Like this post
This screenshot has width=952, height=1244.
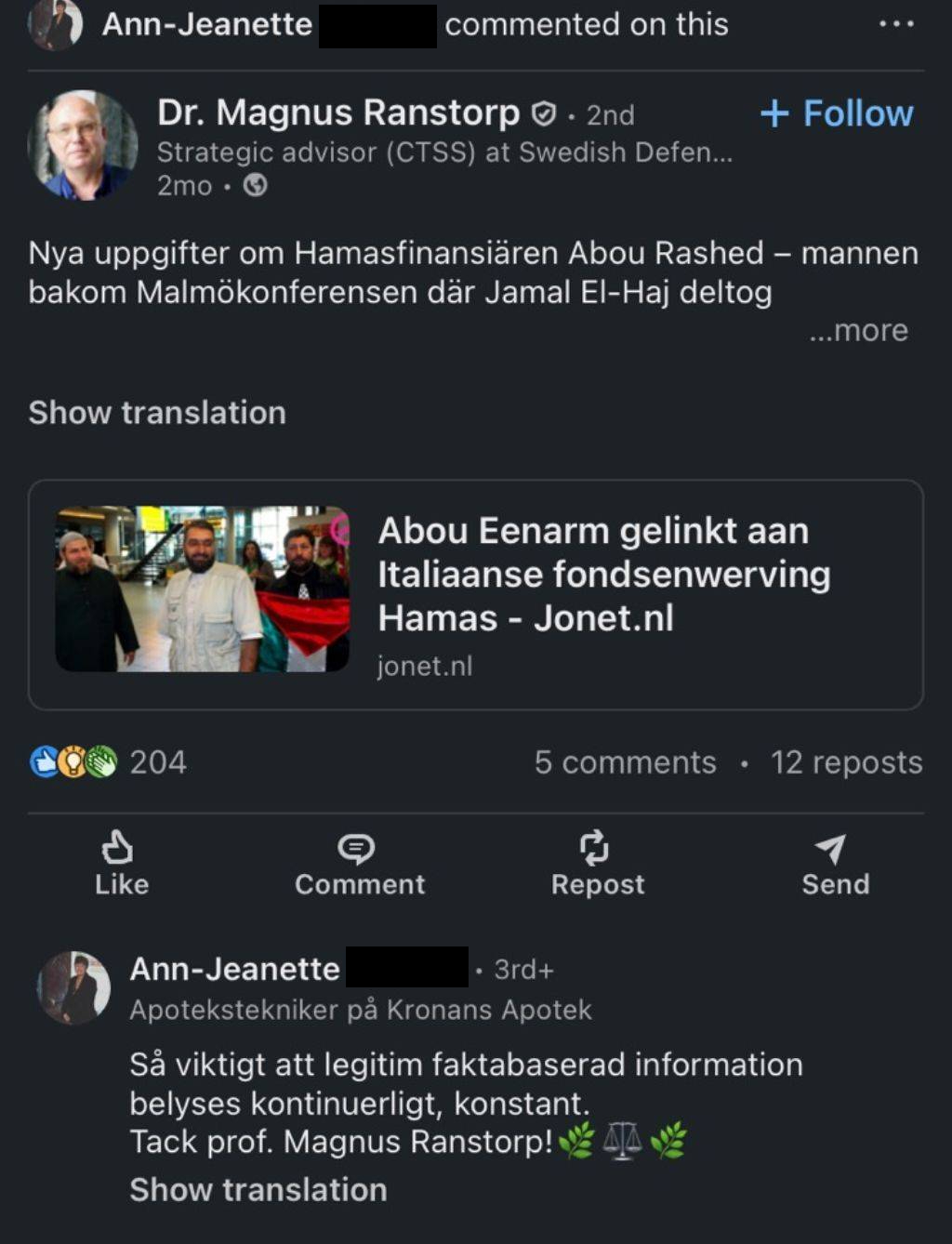click(121, 864)
